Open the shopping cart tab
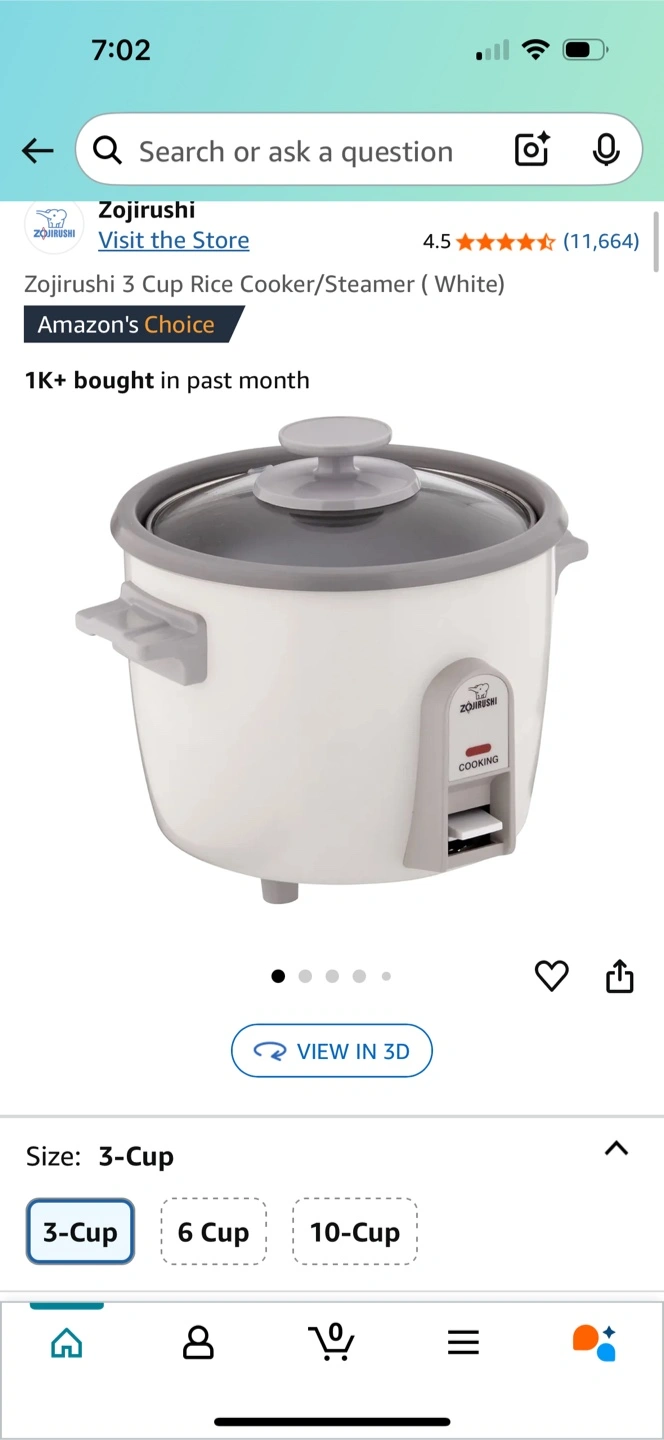 pyautogui.click(x=331, y=1341)
